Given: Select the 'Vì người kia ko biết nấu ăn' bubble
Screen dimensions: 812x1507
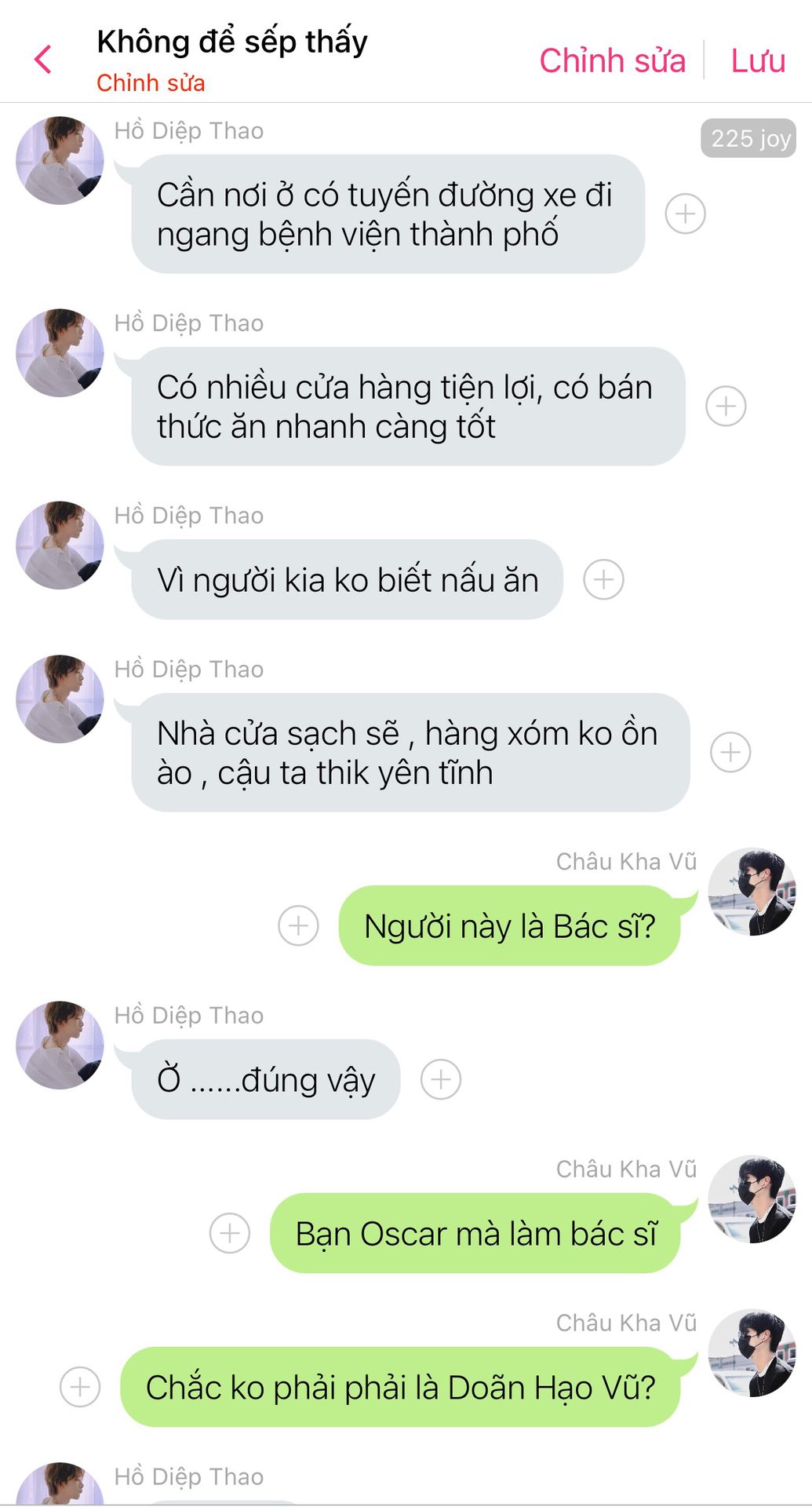Looking at the screenshot, I should [347, 580].
